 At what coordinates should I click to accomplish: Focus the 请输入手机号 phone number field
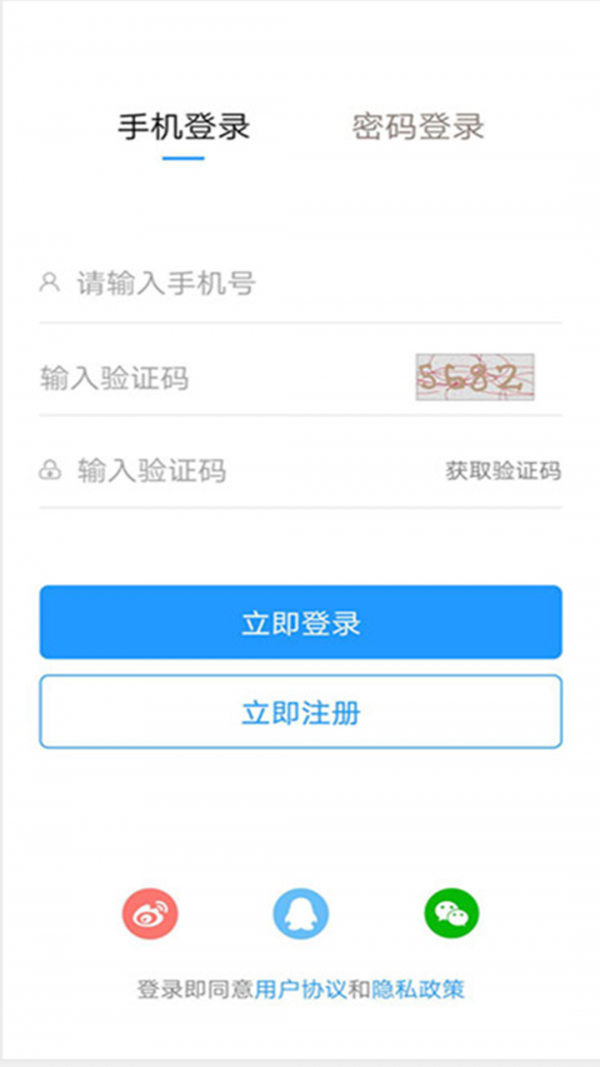(x=300, y=284)
